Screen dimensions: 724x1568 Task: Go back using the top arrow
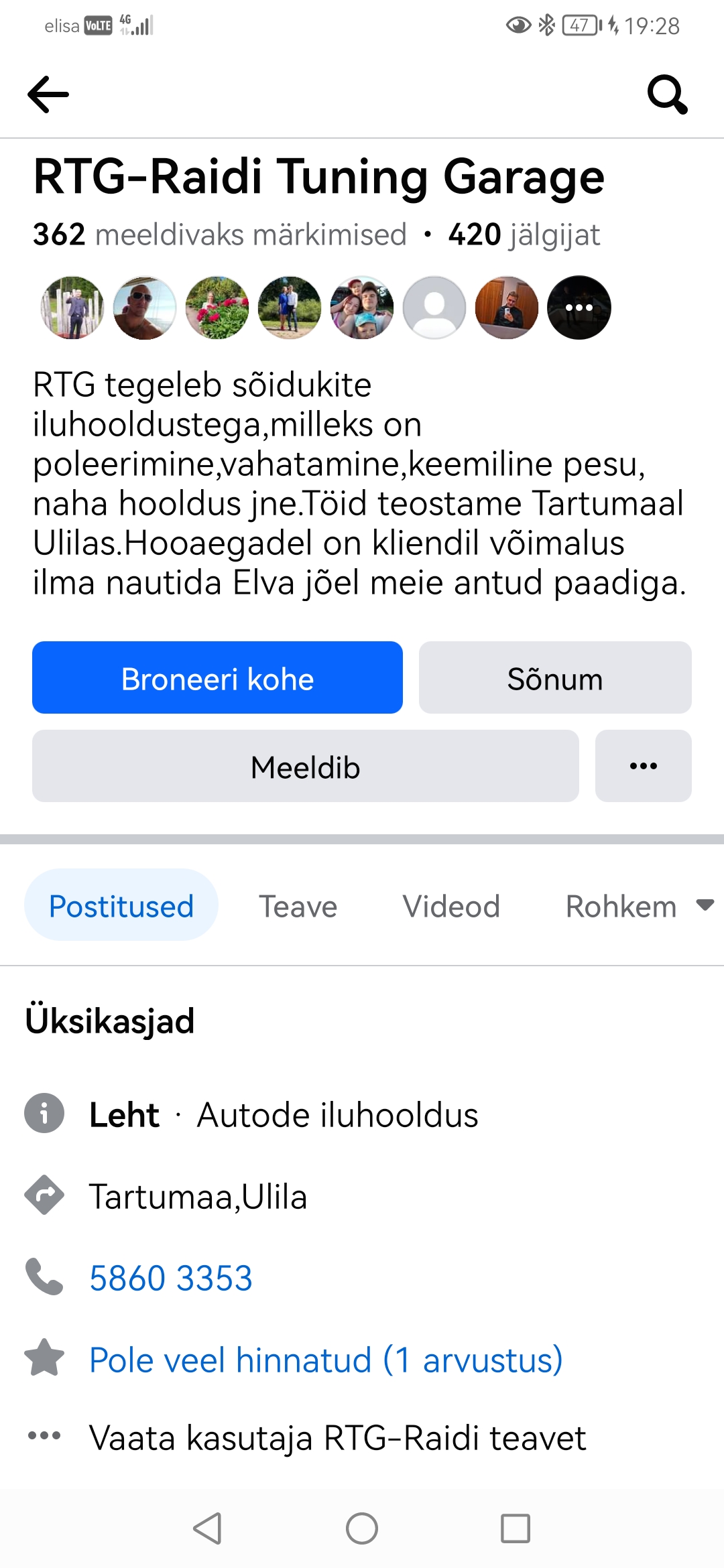click(48, 94)
